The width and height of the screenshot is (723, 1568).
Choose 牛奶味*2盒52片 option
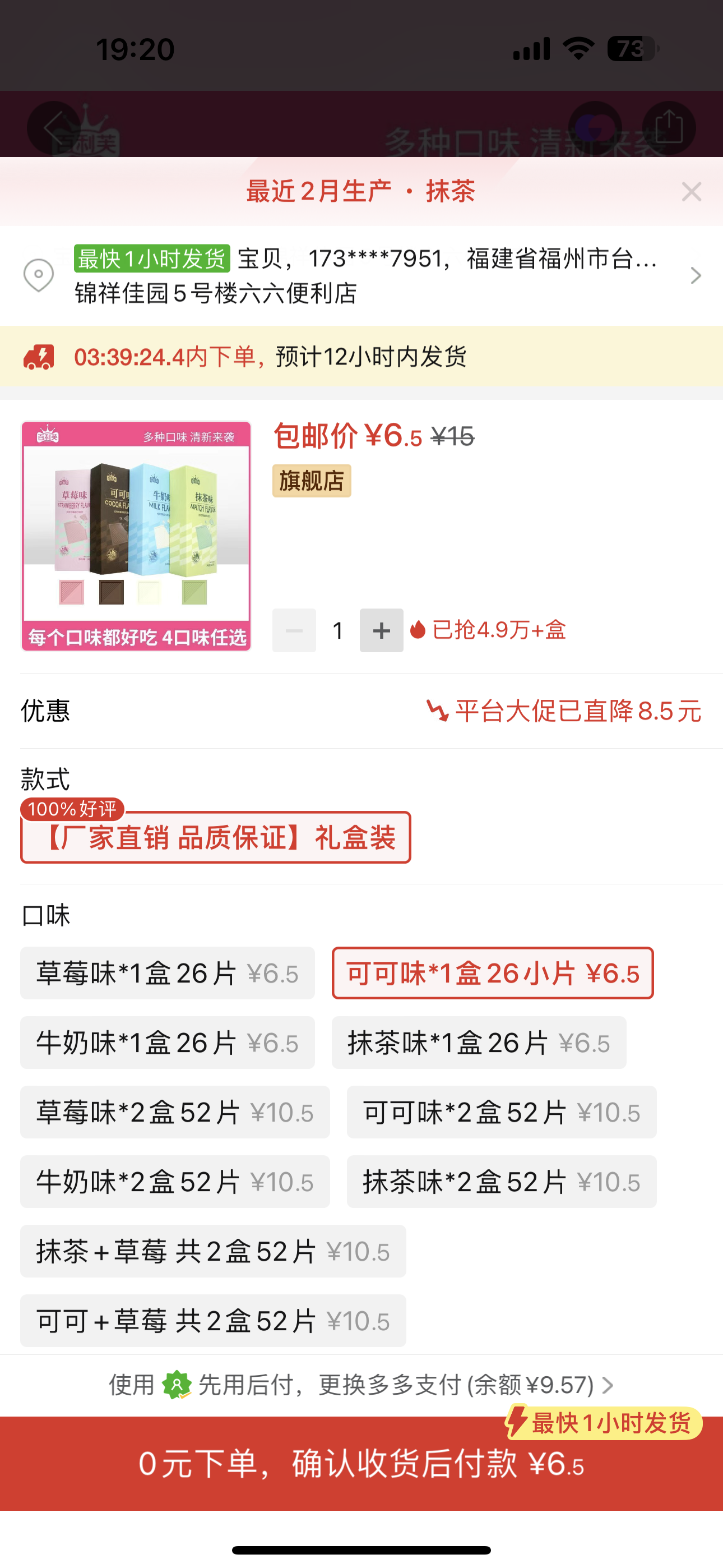(x=175, y=1182)
